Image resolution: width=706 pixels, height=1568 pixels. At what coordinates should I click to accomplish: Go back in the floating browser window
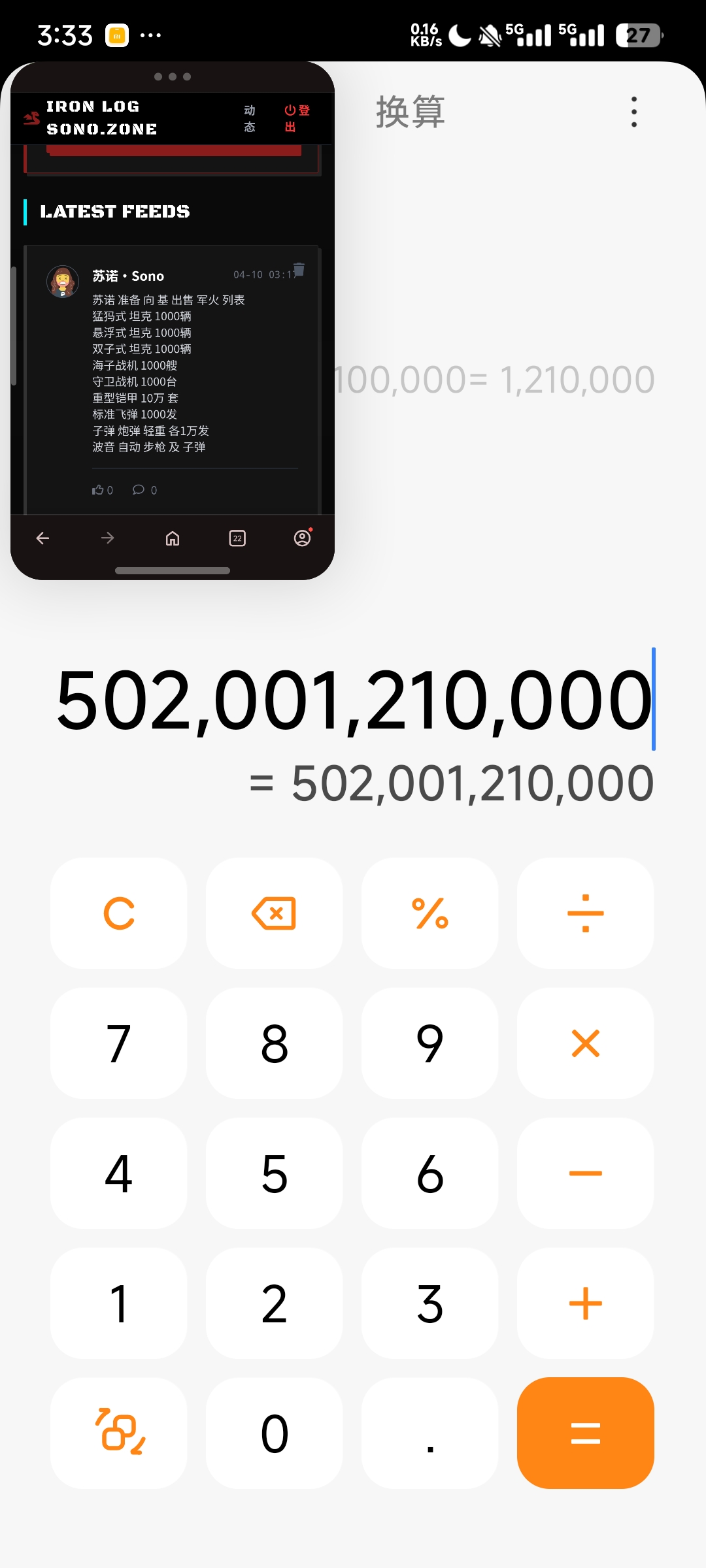click(43, 538)
